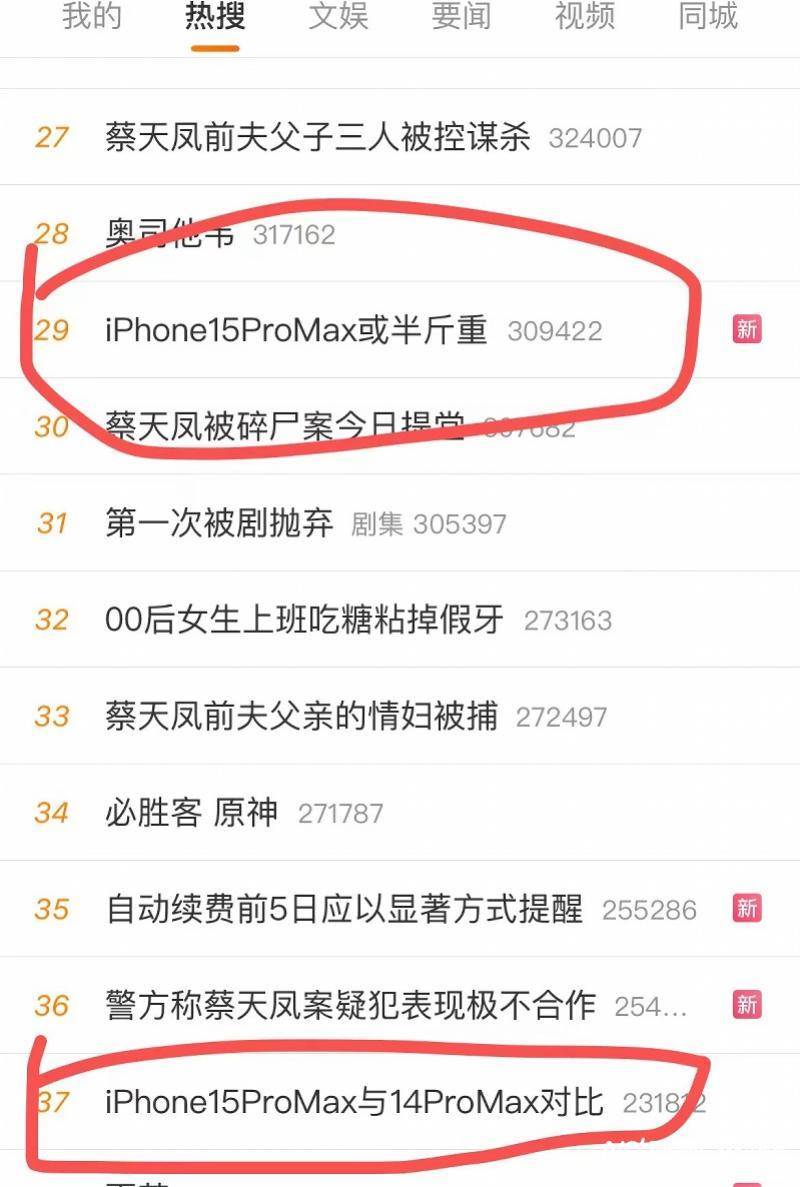Open 第一次被剧抛弃 trending entry
The image size is (800, 1187).
219,523
